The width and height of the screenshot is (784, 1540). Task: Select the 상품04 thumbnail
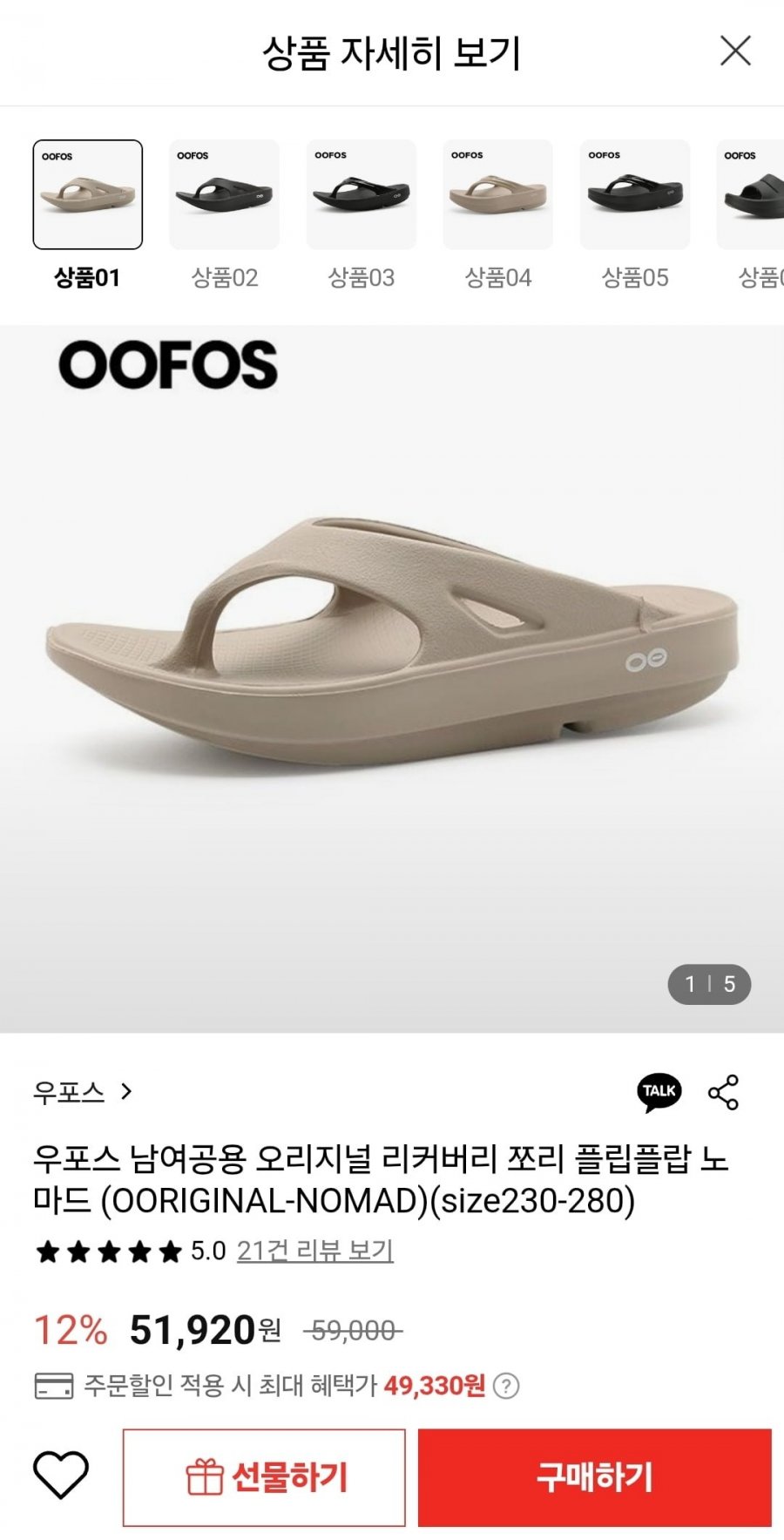(x=497, y=194)
